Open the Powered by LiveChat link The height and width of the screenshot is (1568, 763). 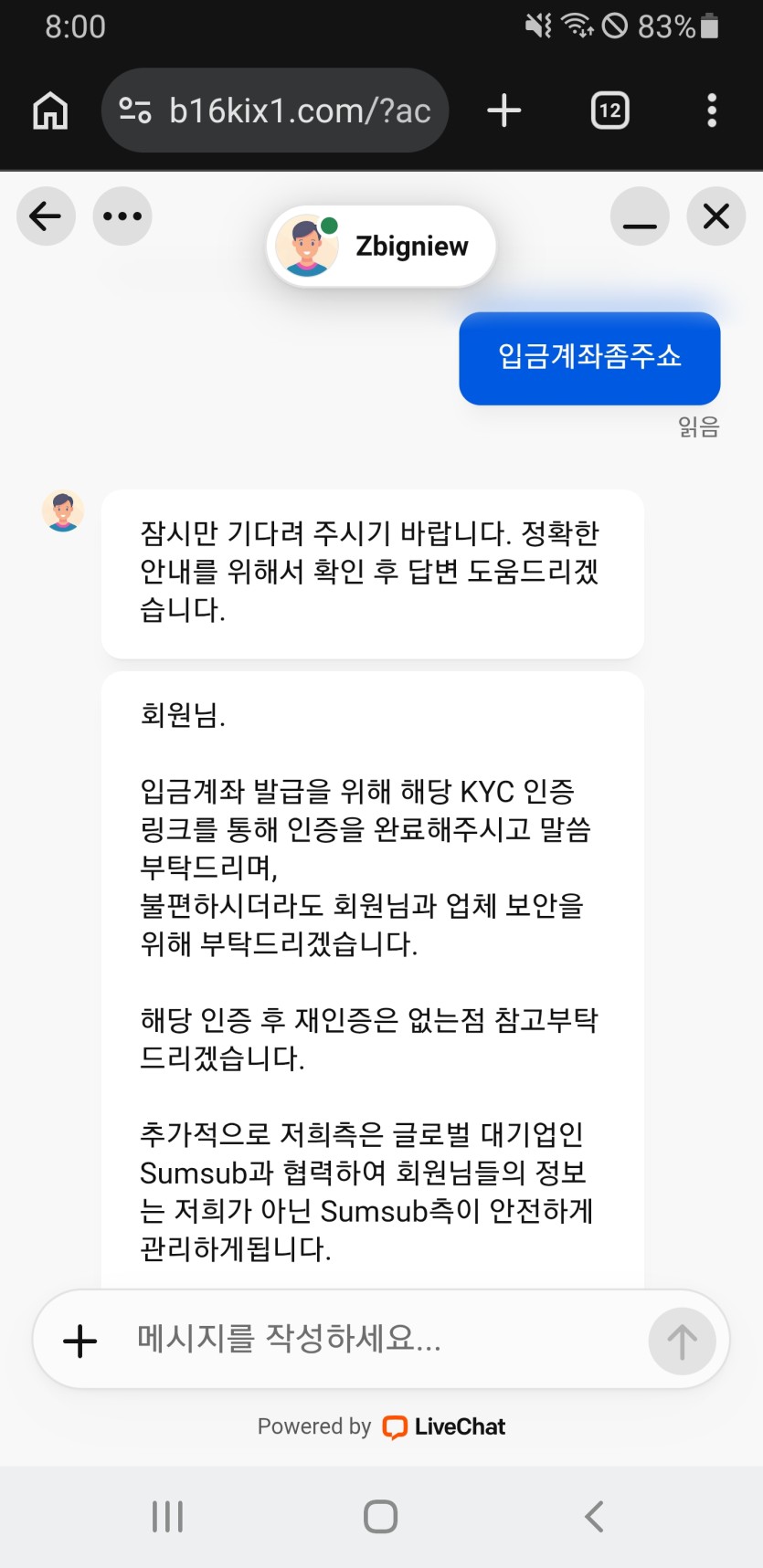pos(381,1426)
